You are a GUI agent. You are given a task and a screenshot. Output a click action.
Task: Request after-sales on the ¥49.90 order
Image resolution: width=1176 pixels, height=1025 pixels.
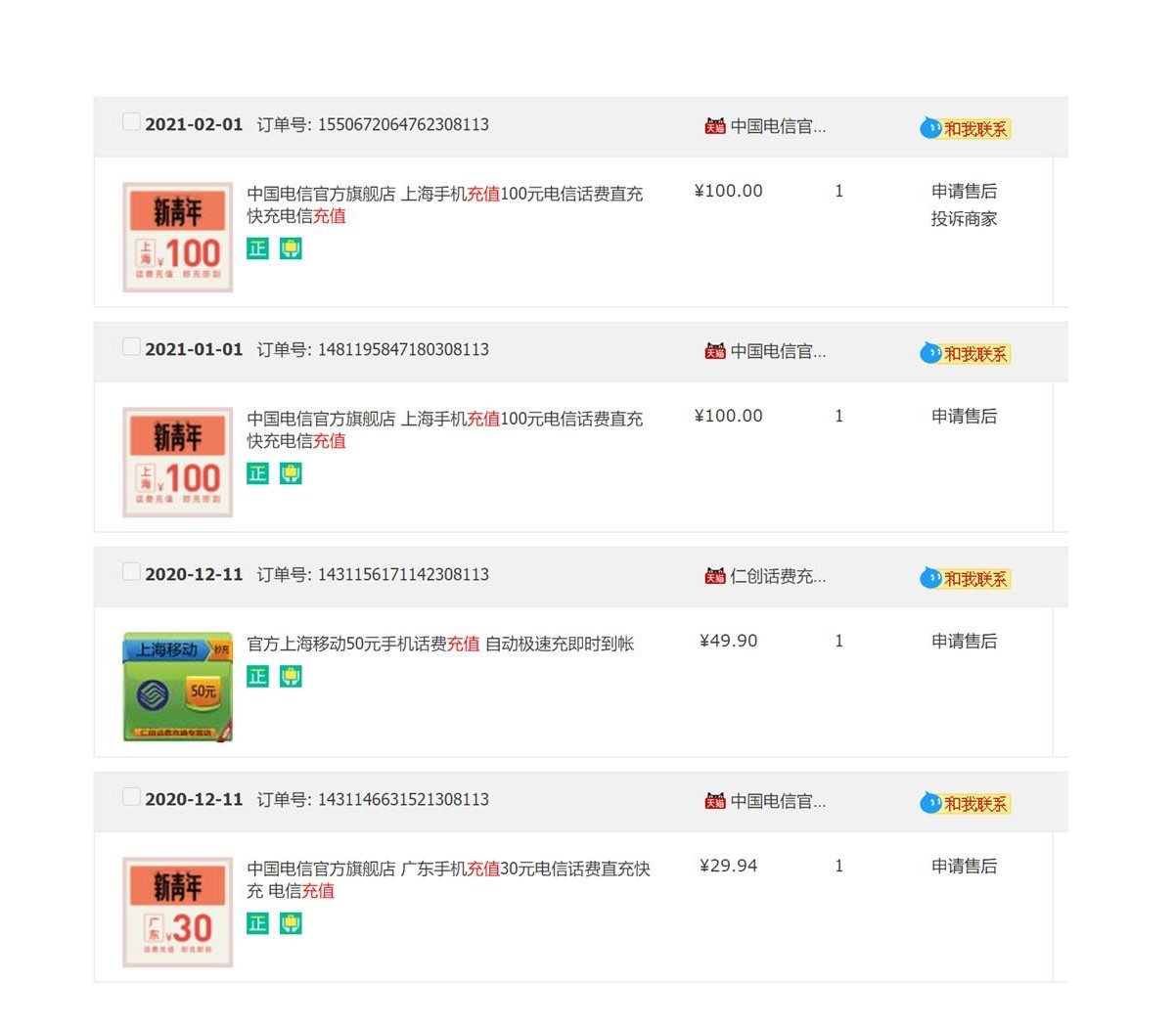(964, 642)
